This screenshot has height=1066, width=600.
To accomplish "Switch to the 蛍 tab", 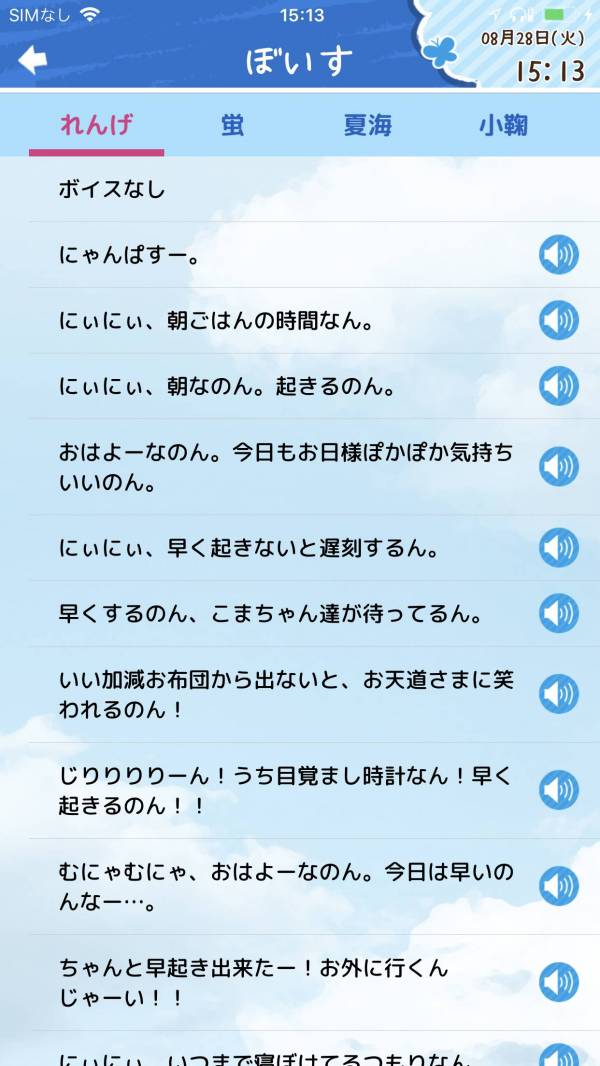I will click(x=232, y=126).
